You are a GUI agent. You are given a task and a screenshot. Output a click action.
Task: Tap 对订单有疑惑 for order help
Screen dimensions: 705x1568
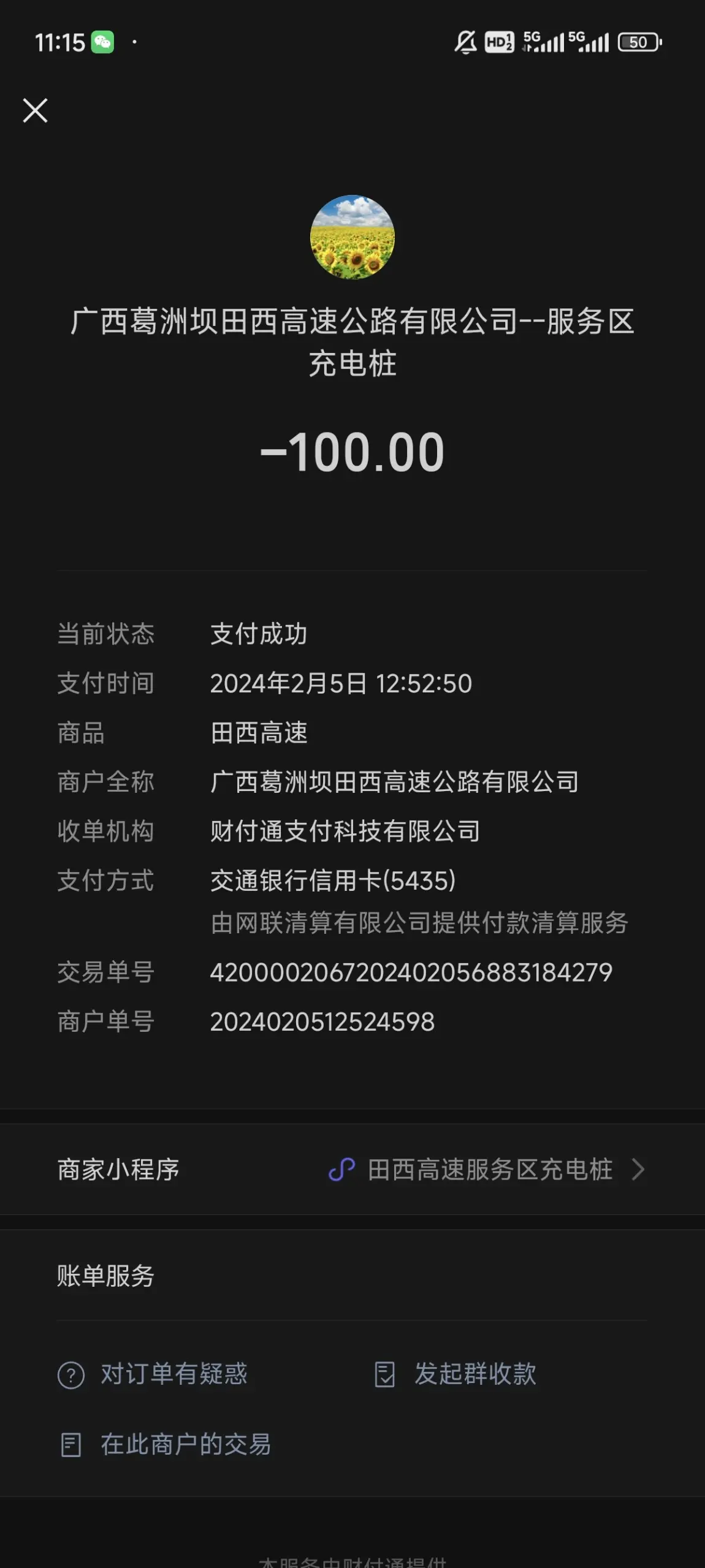pyautogui.click(x=153, y=1374)
